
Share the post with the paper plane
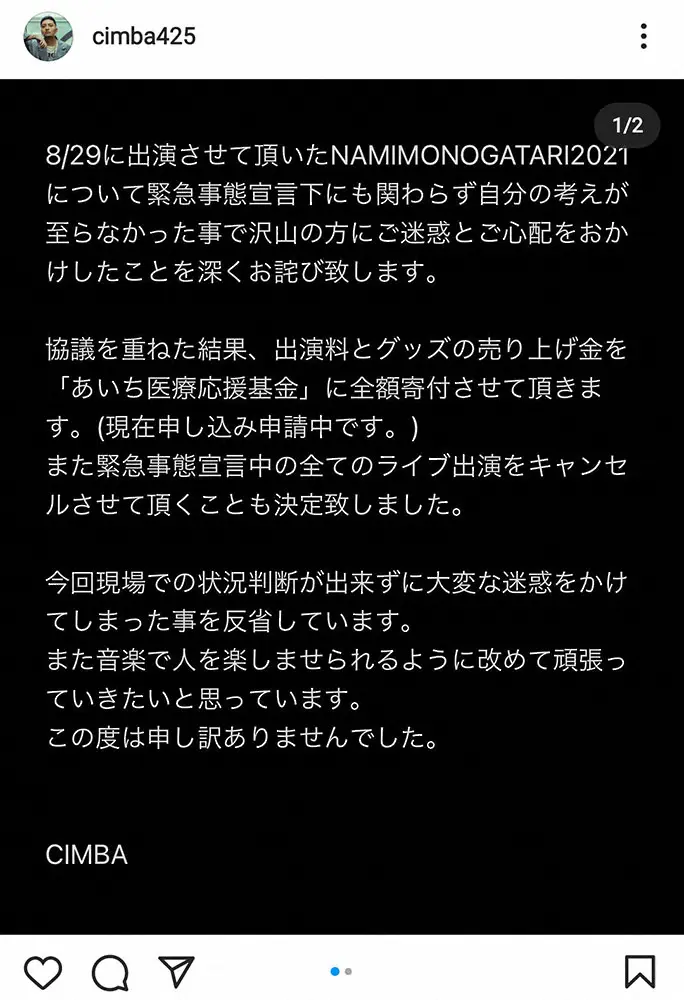pos(176,970)
